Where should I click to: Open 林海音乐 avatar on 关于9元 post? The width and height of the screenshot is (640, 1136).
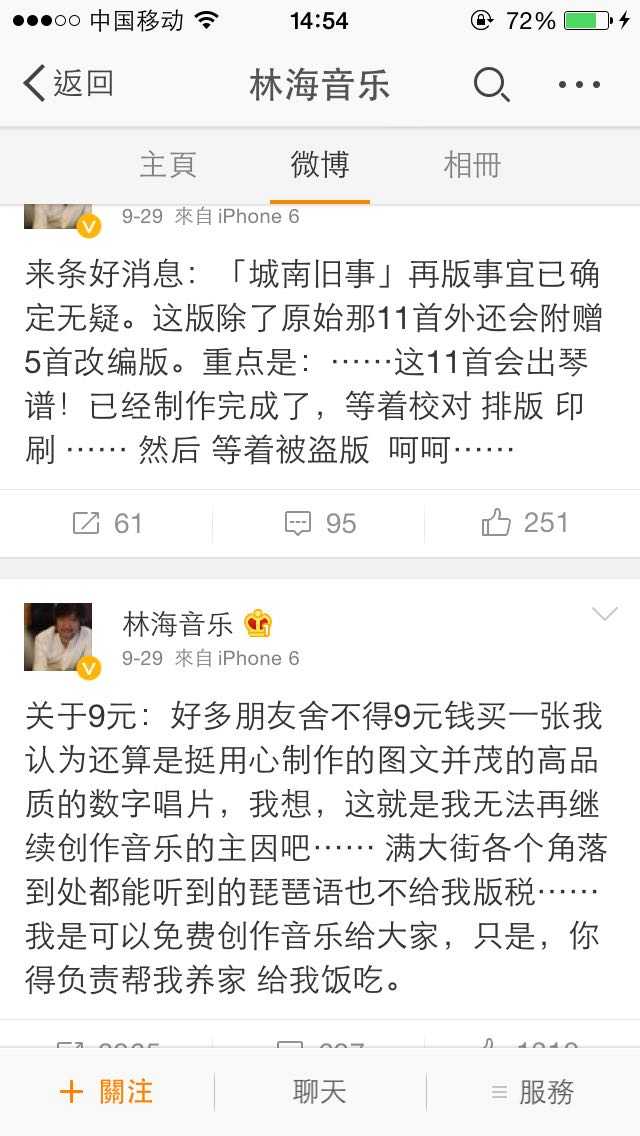pos(58,637)
